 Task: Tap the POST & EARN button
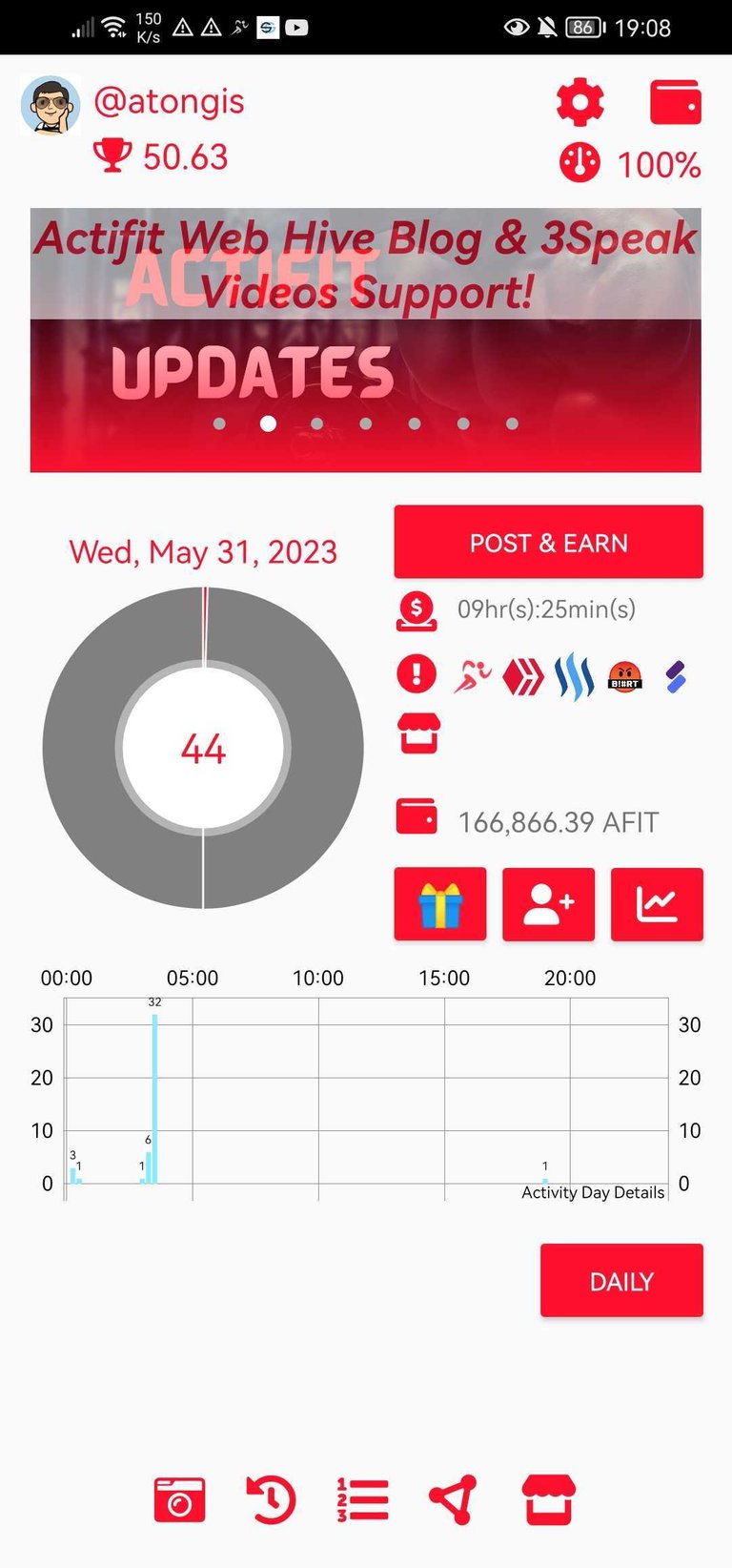point(548,542)
